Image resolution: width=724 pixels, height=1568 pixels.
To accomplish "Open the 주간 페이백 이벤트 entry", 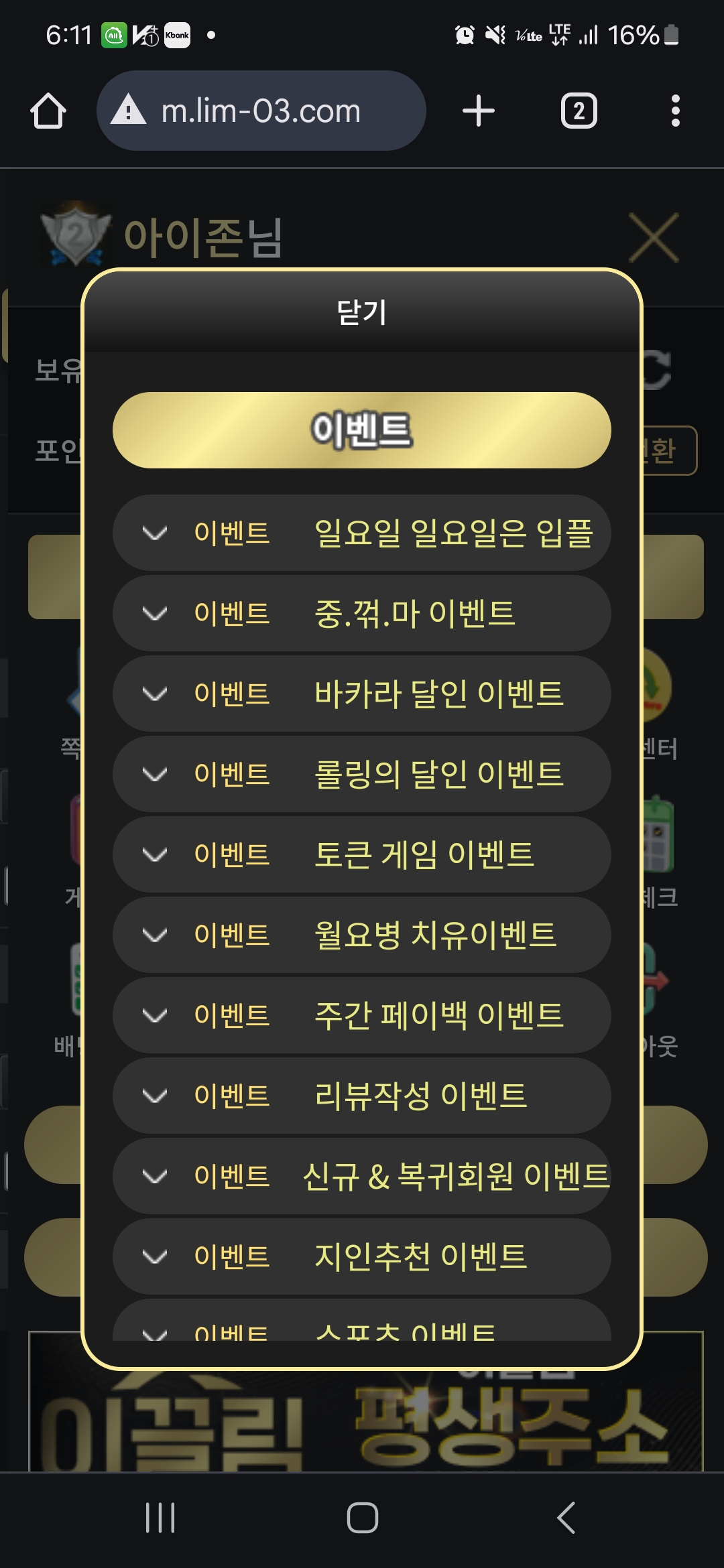I will point(362,1015).
